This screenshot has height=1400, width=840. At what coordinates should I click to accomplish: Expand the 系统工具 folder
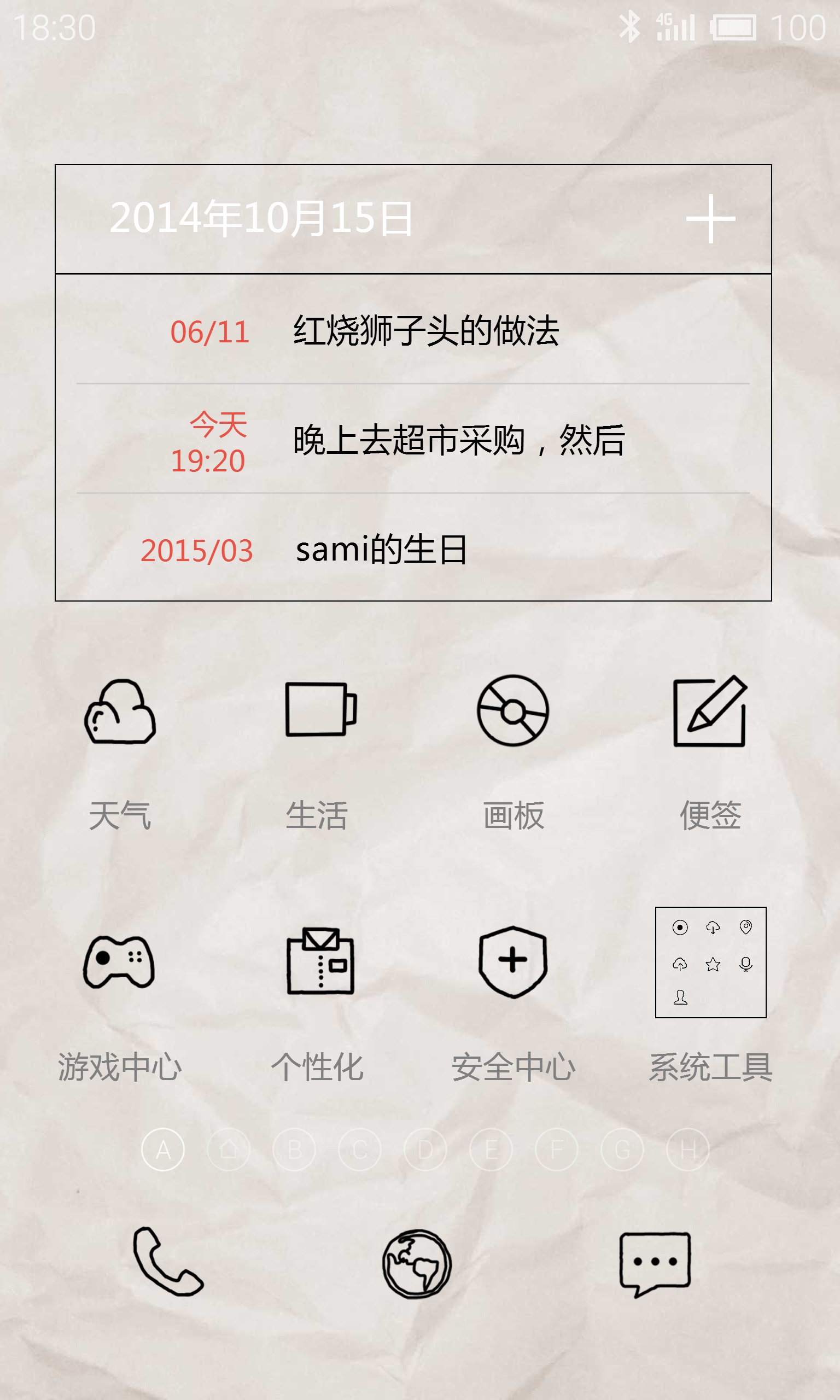710,962
